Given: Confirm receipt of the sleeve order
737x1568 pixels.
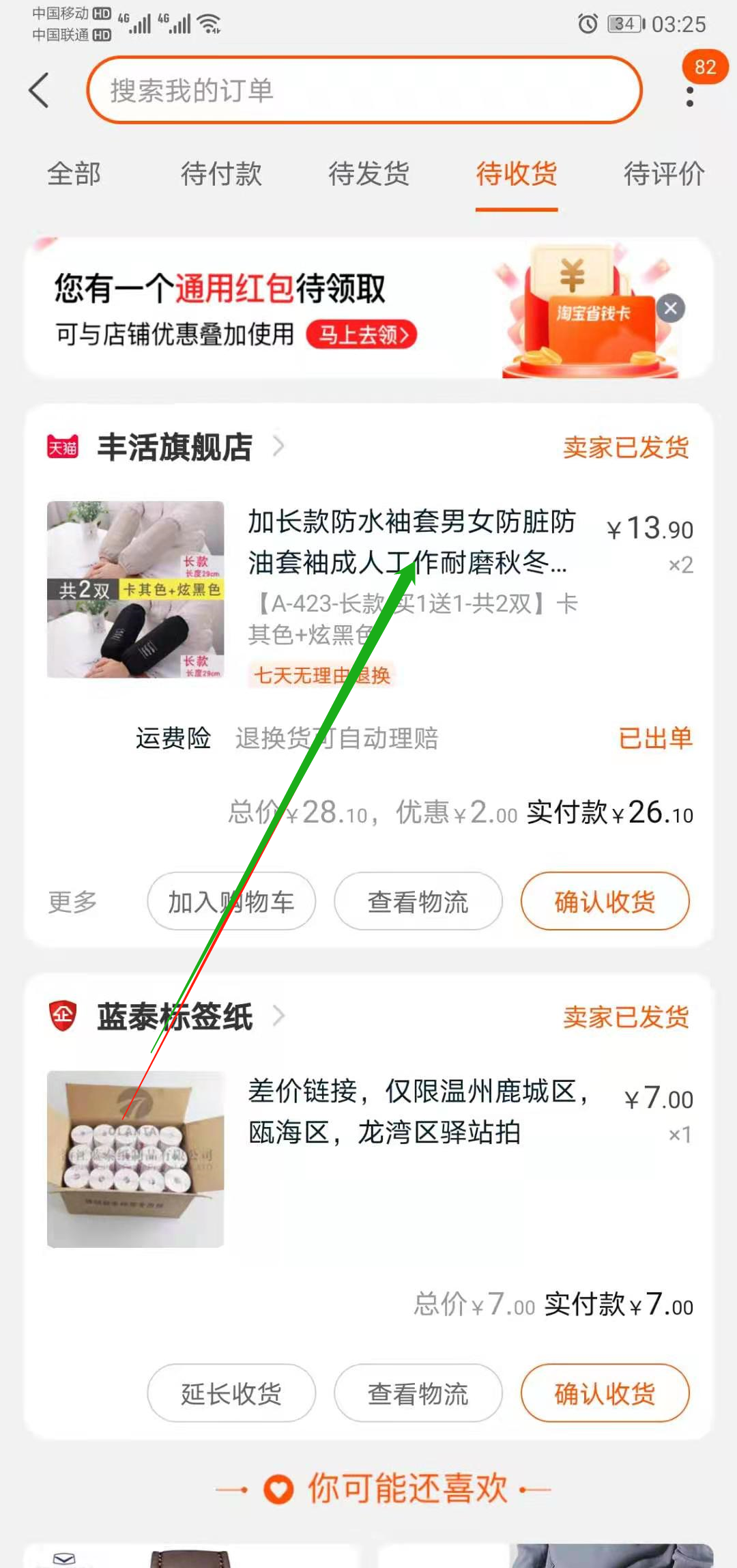Looking at the screenshot, I should tap(605, 901).
